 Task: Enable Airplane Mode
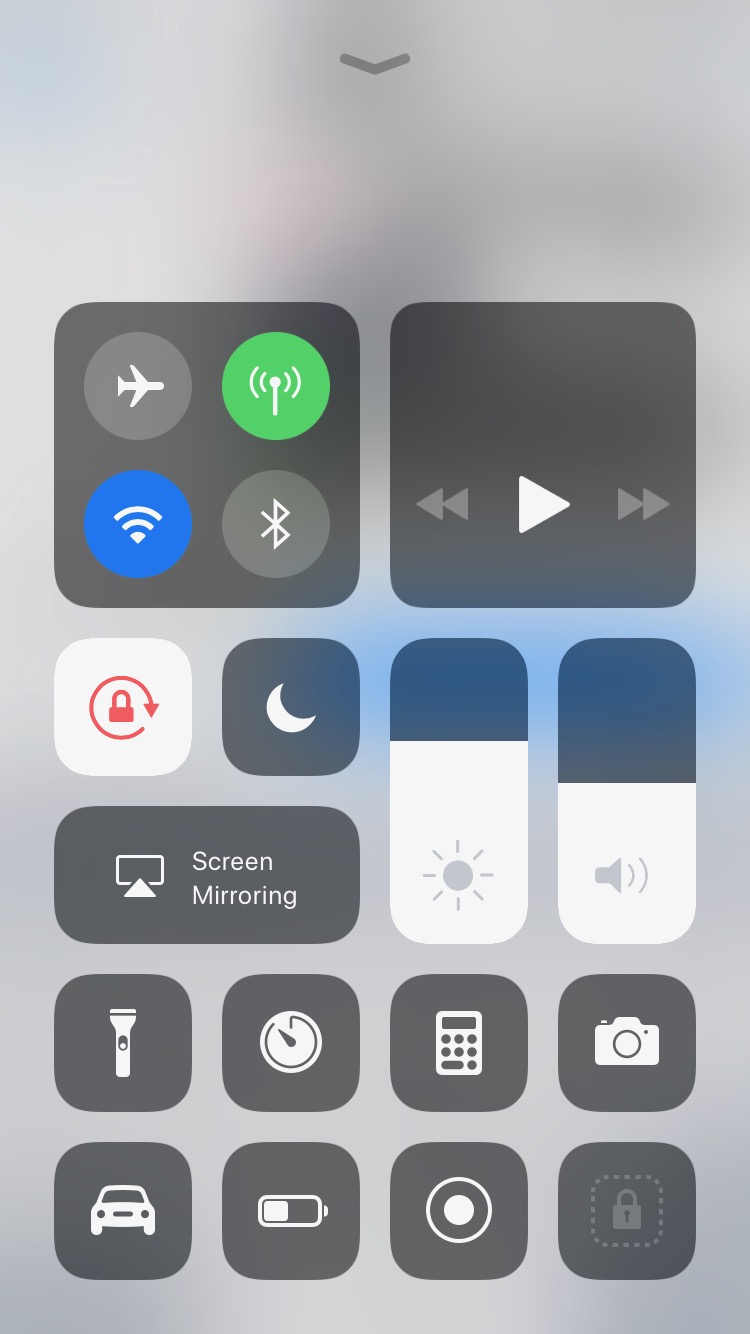click(138, 386)
